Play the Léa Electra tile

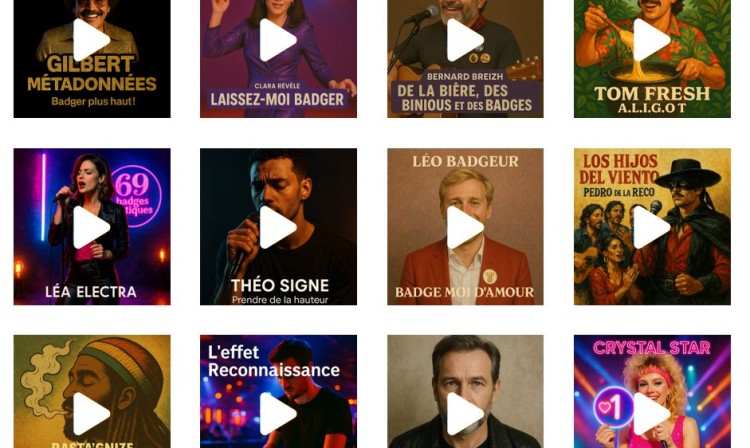coord(91,227)
